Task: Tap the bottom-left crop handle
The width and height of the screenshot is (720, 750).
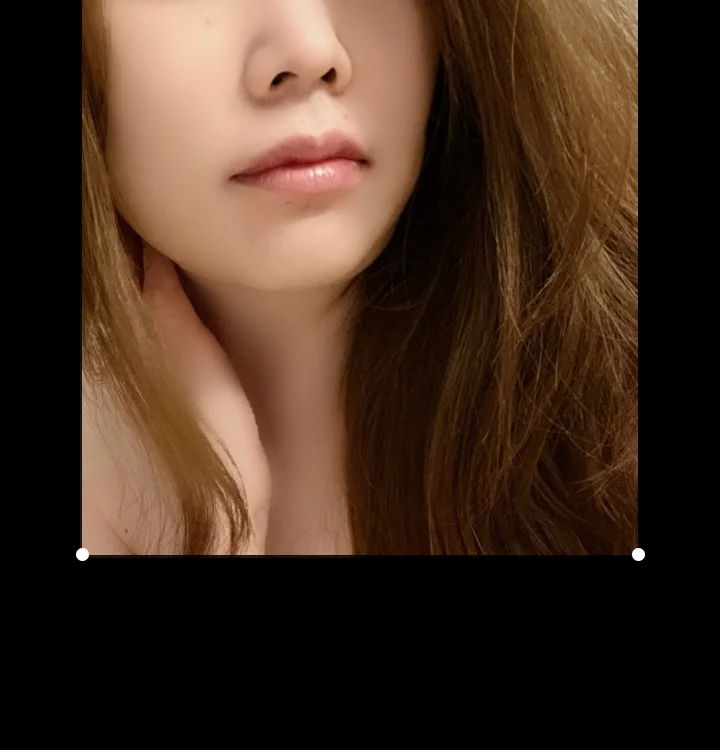Action: coord(82,554)
